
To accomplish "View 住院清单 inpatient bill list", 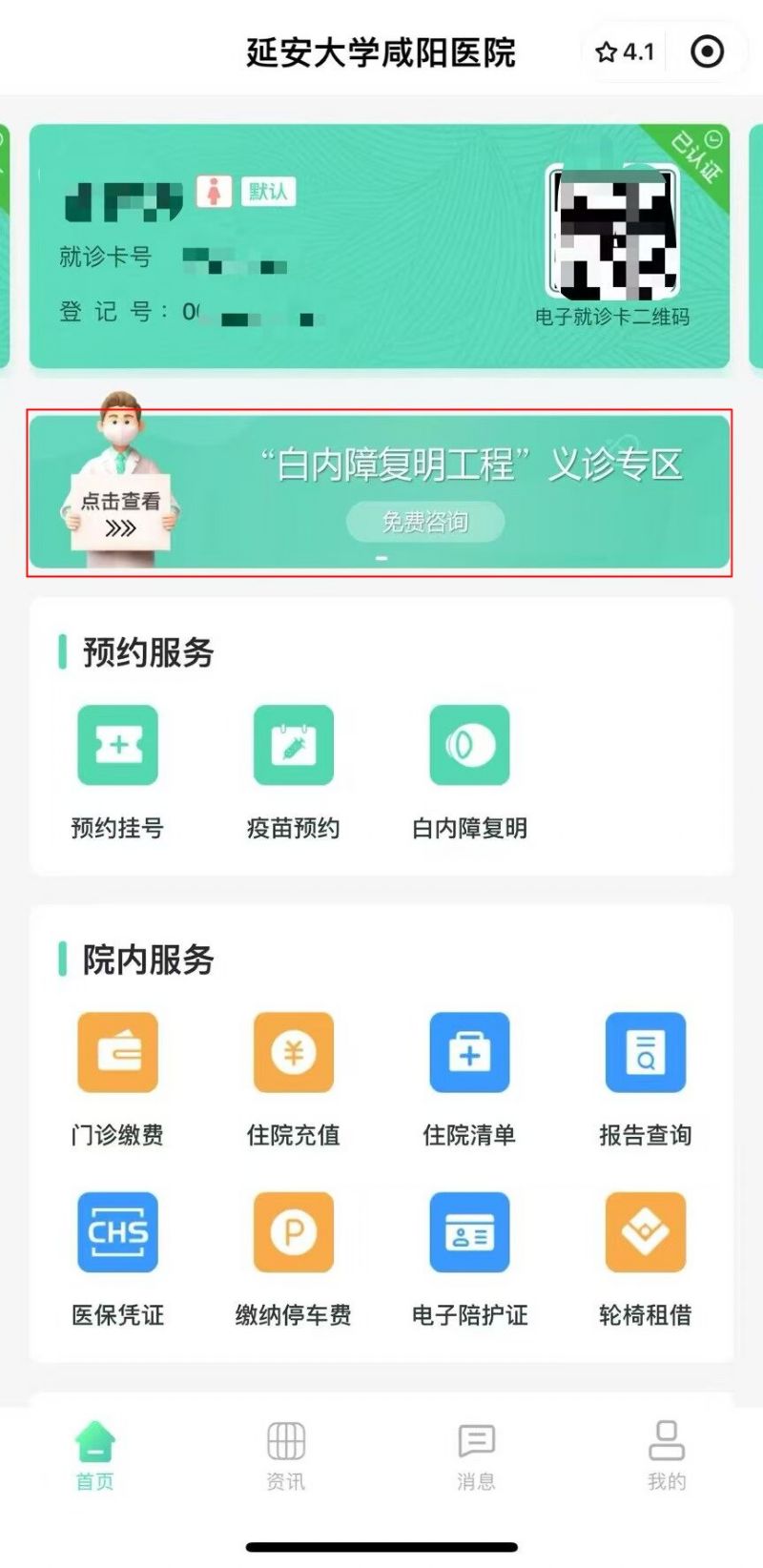I will point(469,1053).
